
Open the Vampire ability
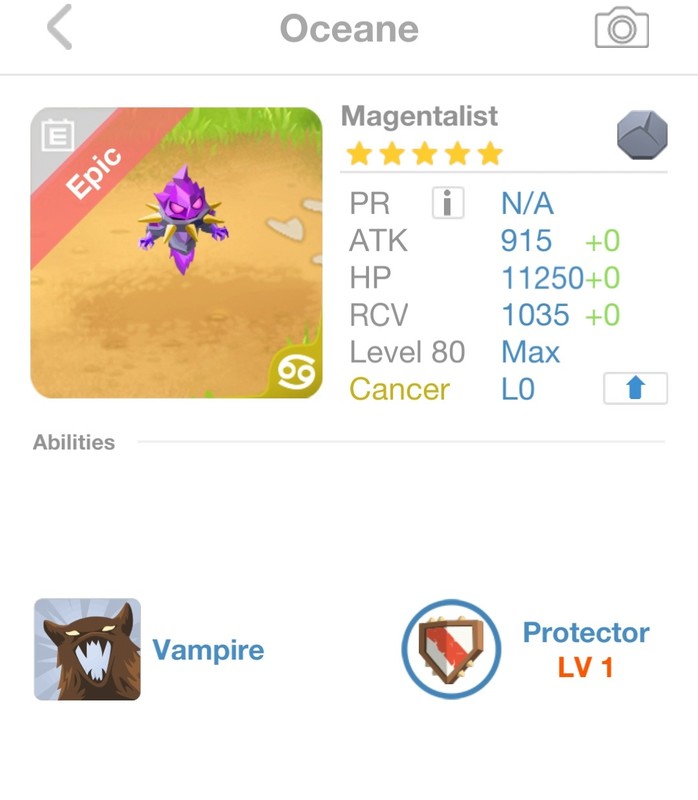[88, 649]
